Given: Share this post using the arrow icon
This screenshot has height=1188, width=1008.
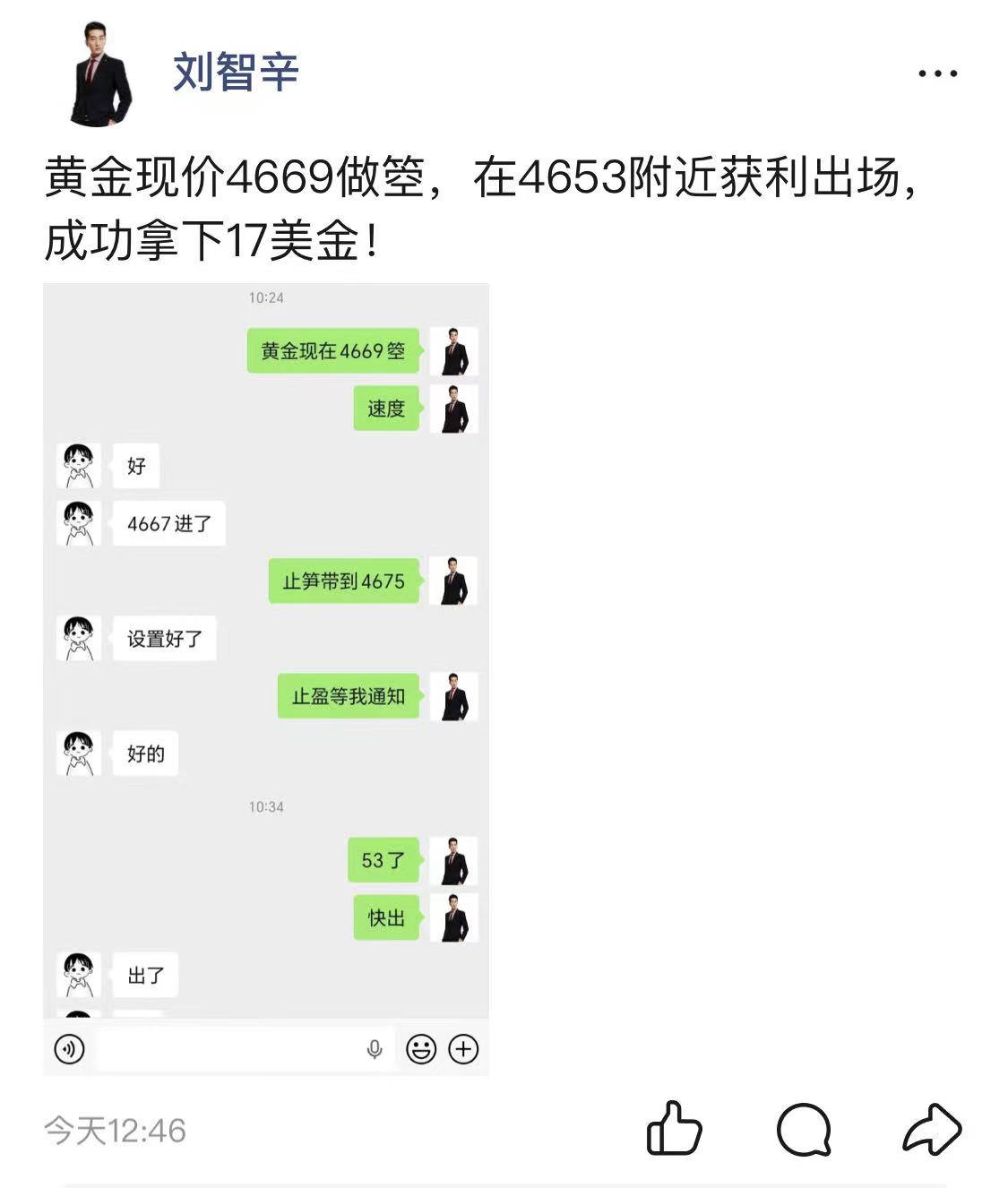Looking at the screenshot, I should point(931,1129).
